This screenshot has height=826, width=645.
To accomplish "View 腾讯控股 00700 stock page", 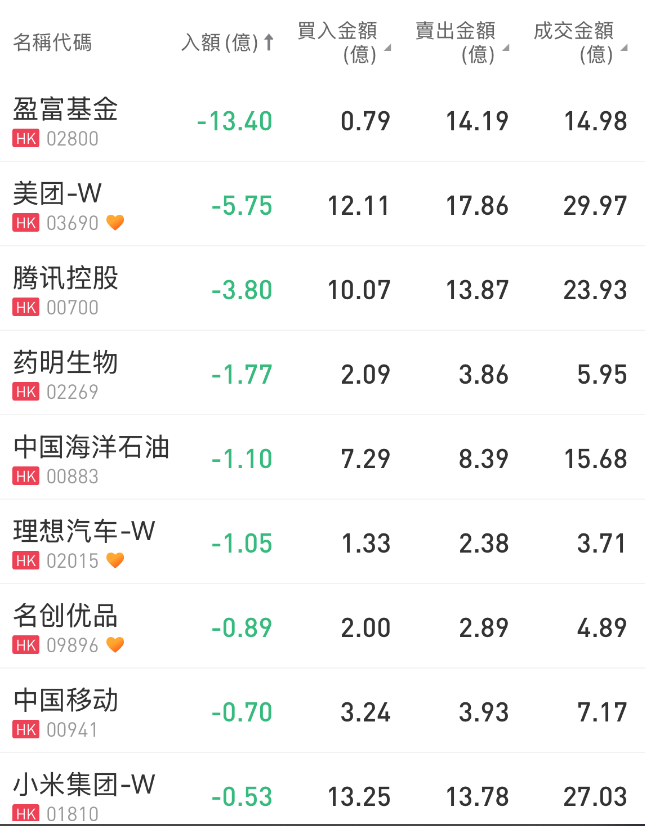I will (66, 290).
